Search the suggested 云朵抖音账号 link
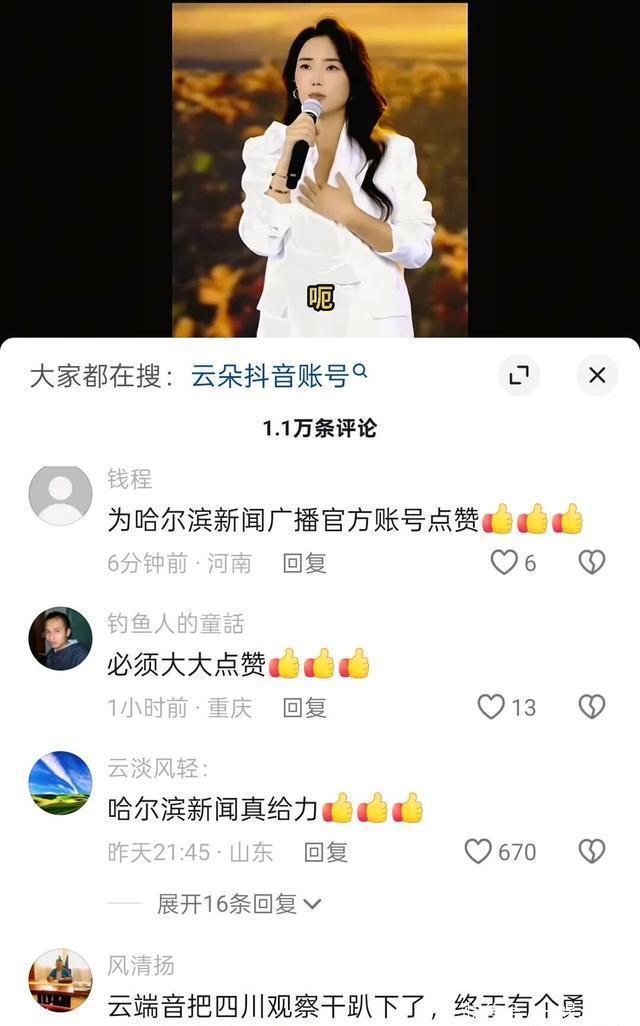640x1026 pixels. [x=279, y=376]
